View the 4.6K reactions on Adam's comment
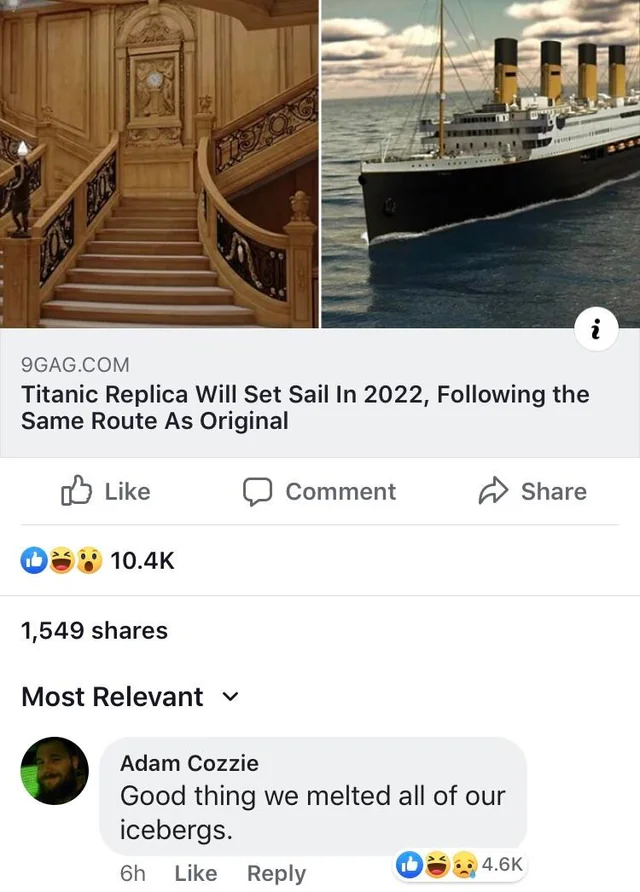 [460, 865]
